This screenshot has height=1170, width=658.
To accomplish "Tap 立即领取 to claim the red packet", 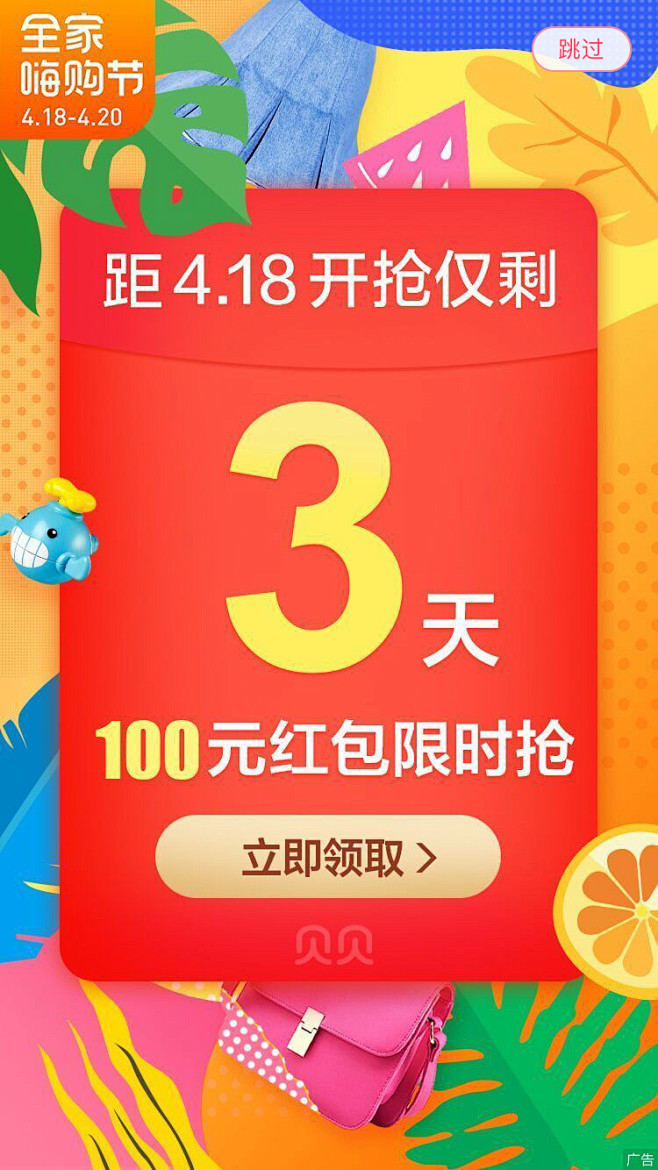I will pos(328,857).
